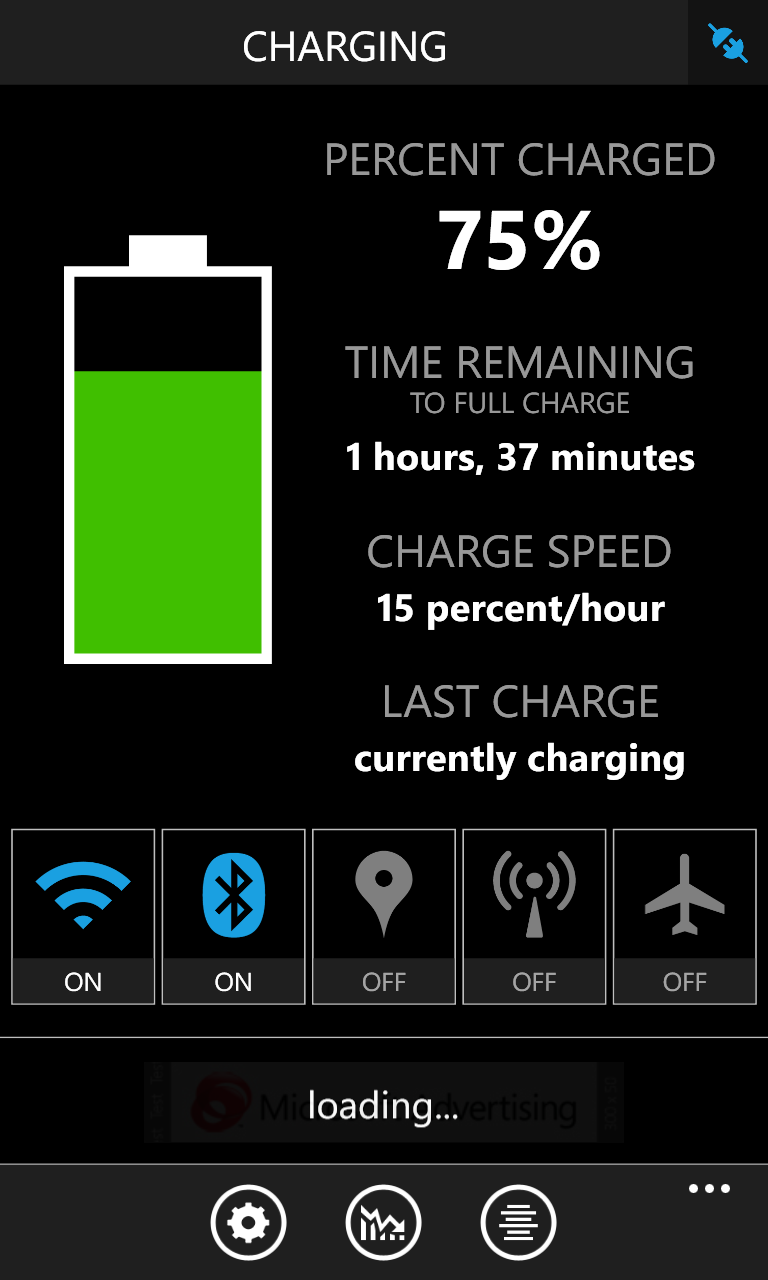
Task: Tap the plug icon in the header
Action: [x=728, y=43]
